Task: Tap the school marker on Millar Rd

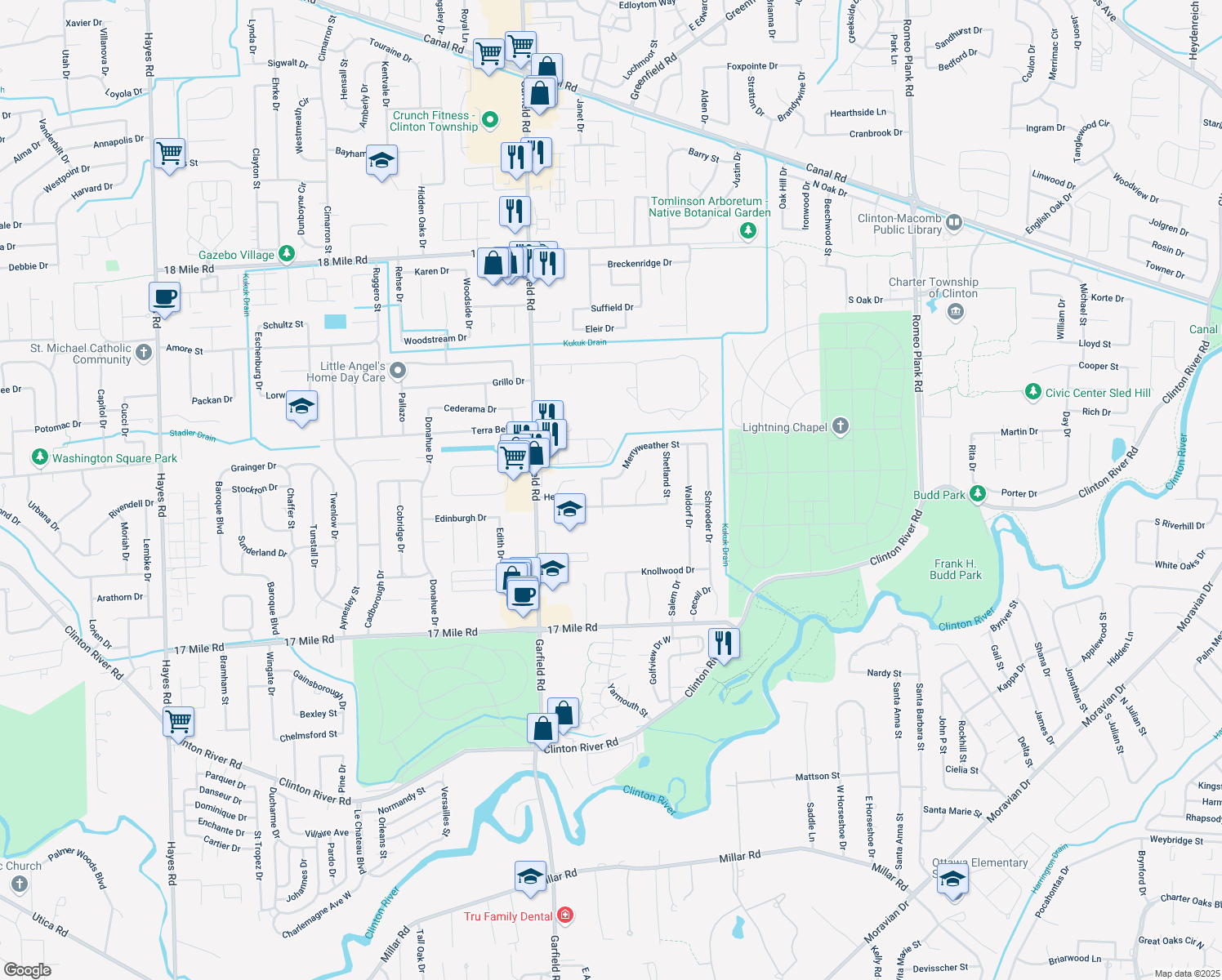Action: (x=530, y=877)
